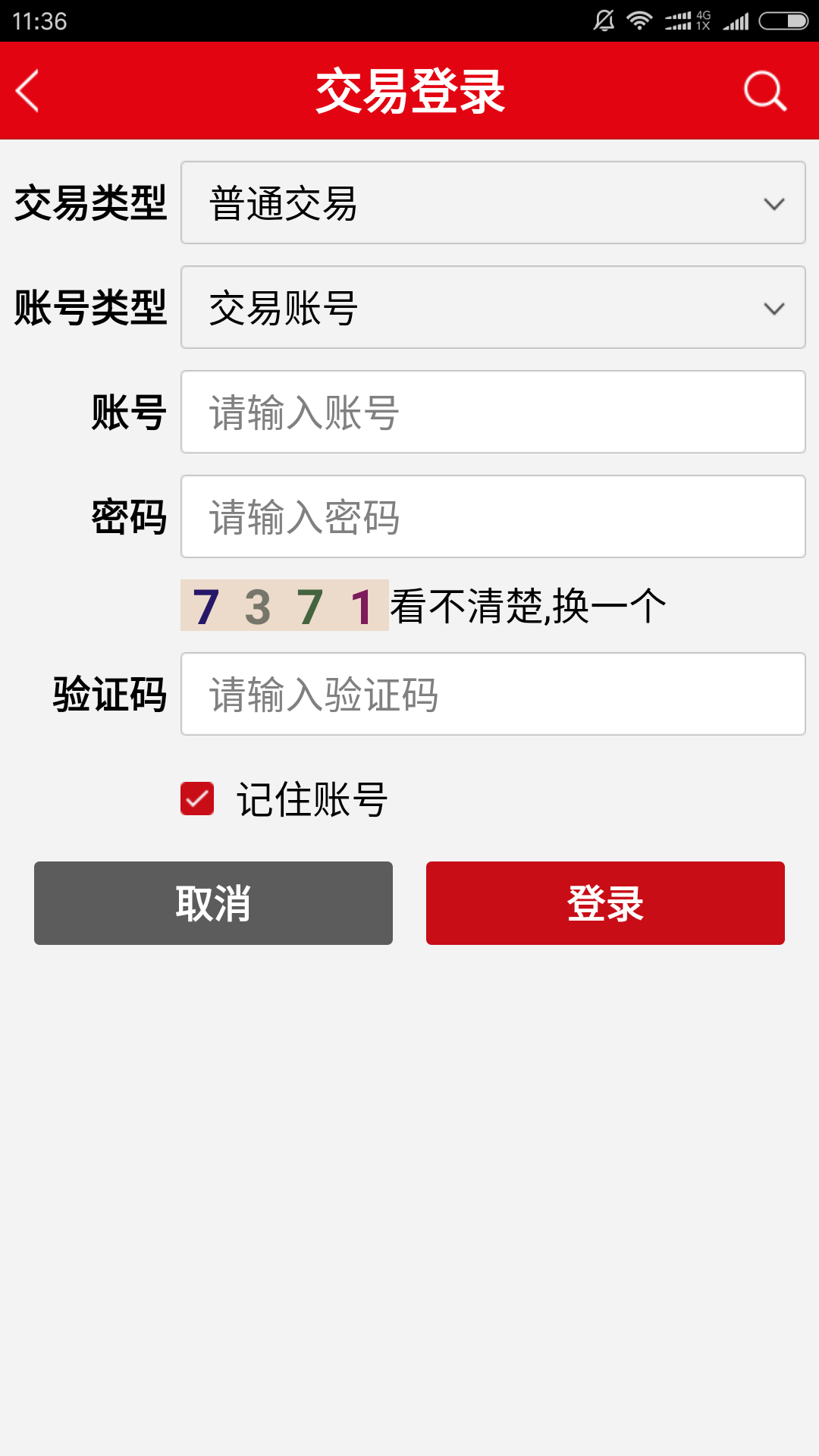This screenshot has height=1456, width=819.
Task: Expand the 账号类型 dropdown
Action: 493,308
